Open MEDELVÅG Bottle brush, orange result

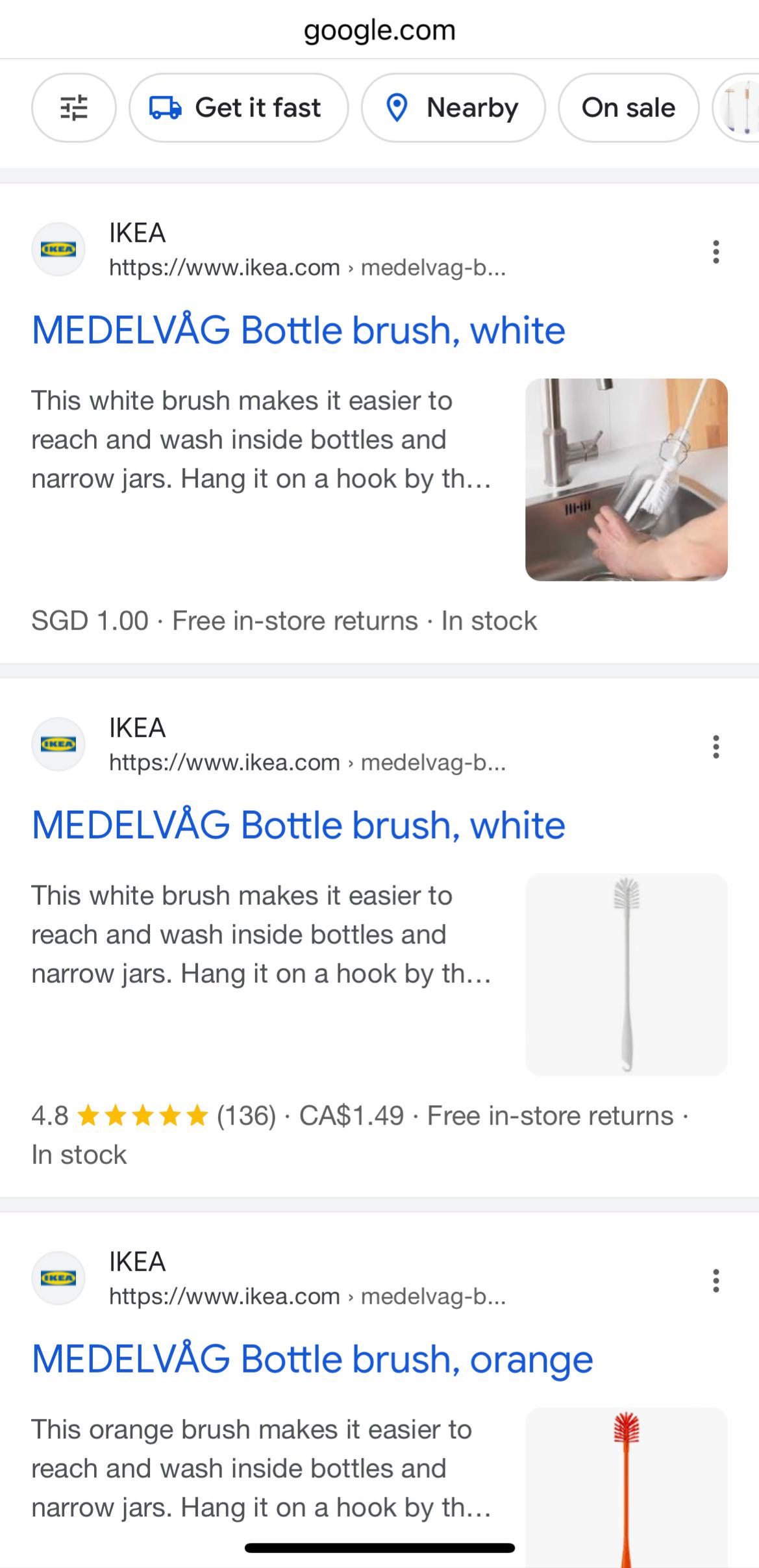click(x=312, y=1359)
